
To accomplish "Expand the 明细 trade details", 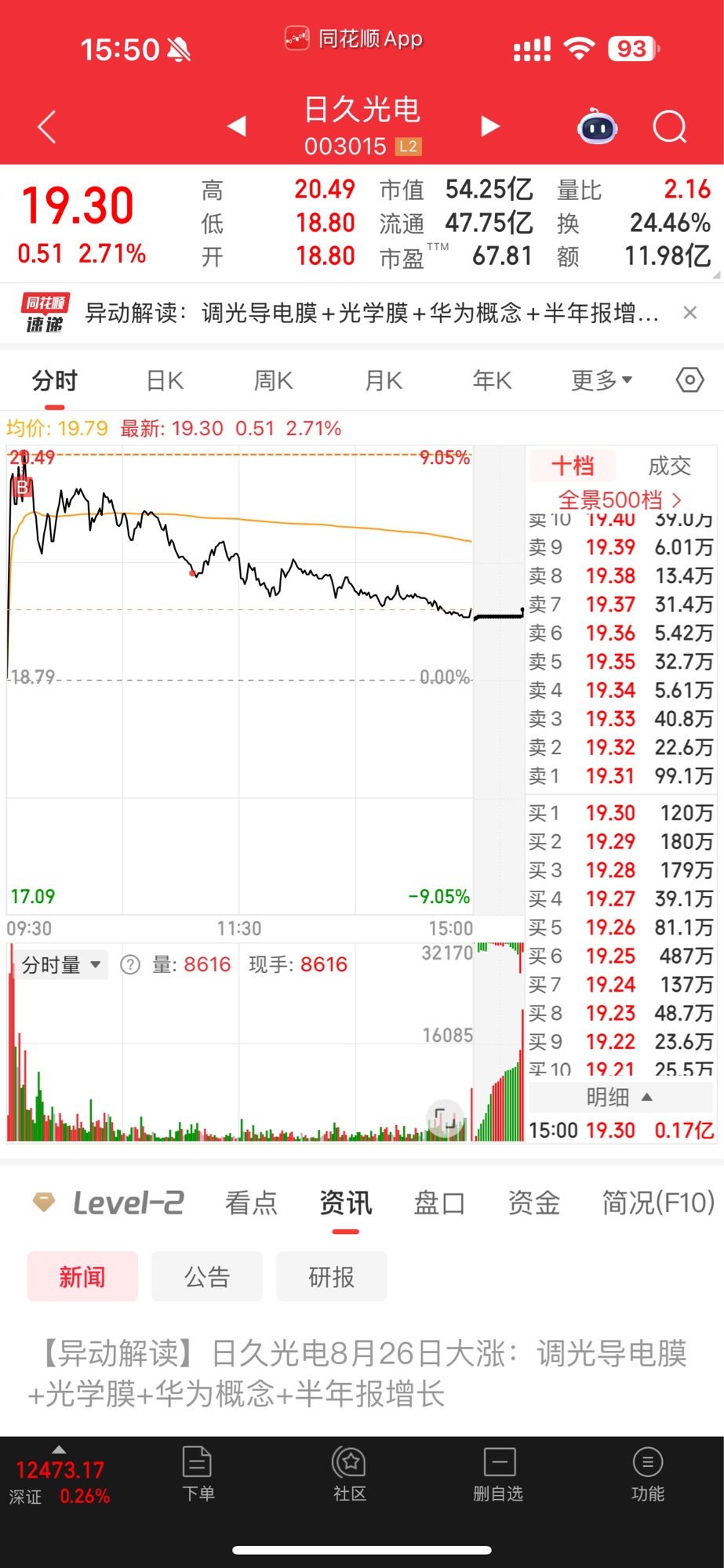I will pos(620,1098).
